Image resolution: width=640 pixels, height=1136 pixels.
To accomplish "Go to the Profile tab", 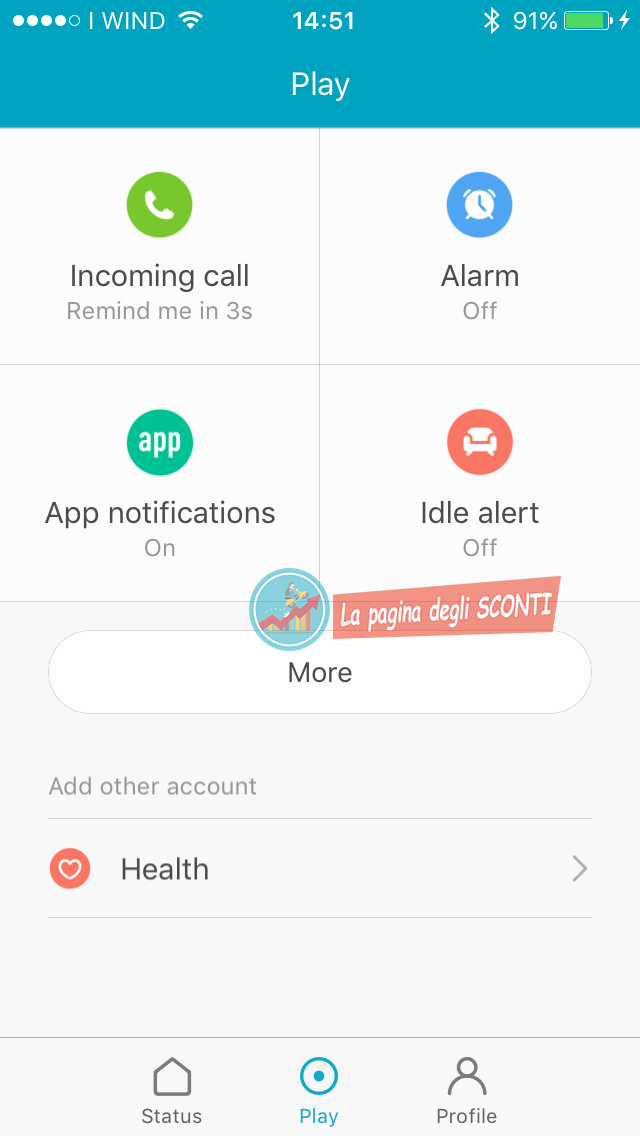I will 466,1090.
